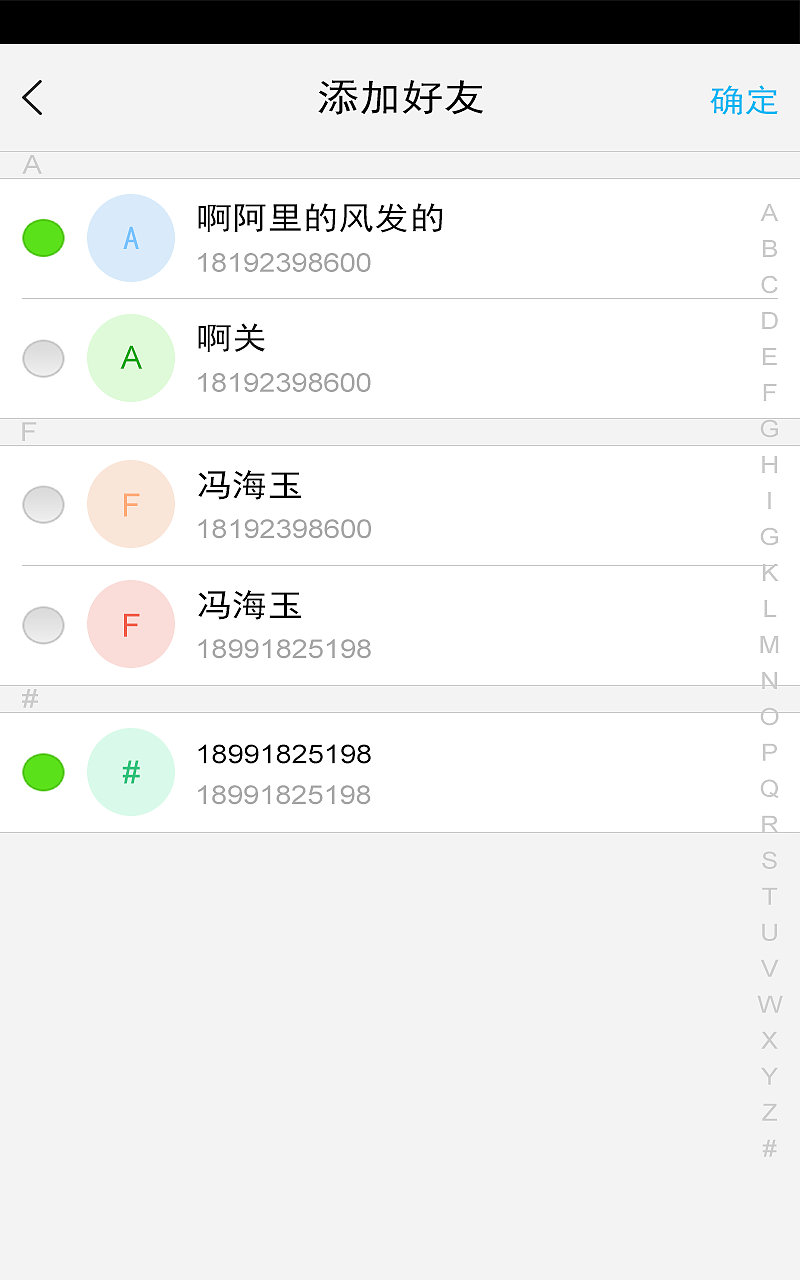This screenshot has width=800, height=1280.
Task: Click the blue avatar of 啊阿里的风发的
Action: [x=131, y=238]
